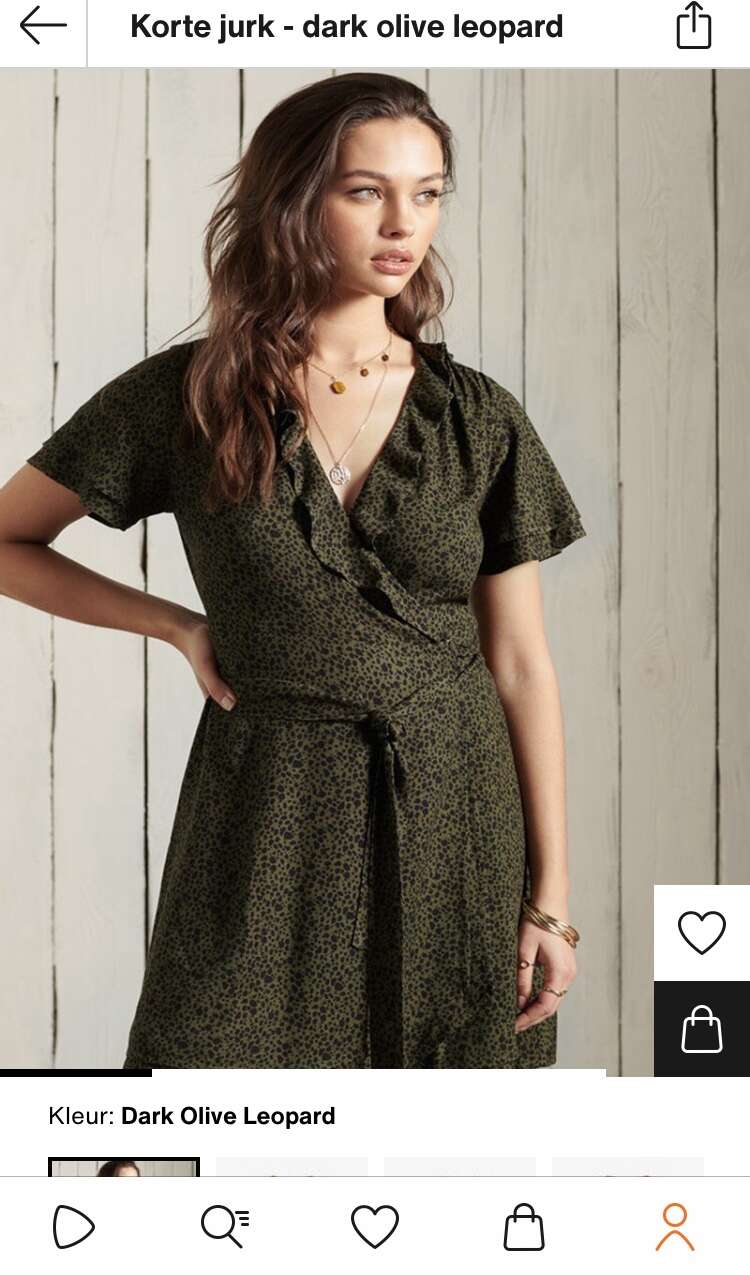Share this dress via share icon
The width and height of the screenshot is (750, 1275).
693,26
